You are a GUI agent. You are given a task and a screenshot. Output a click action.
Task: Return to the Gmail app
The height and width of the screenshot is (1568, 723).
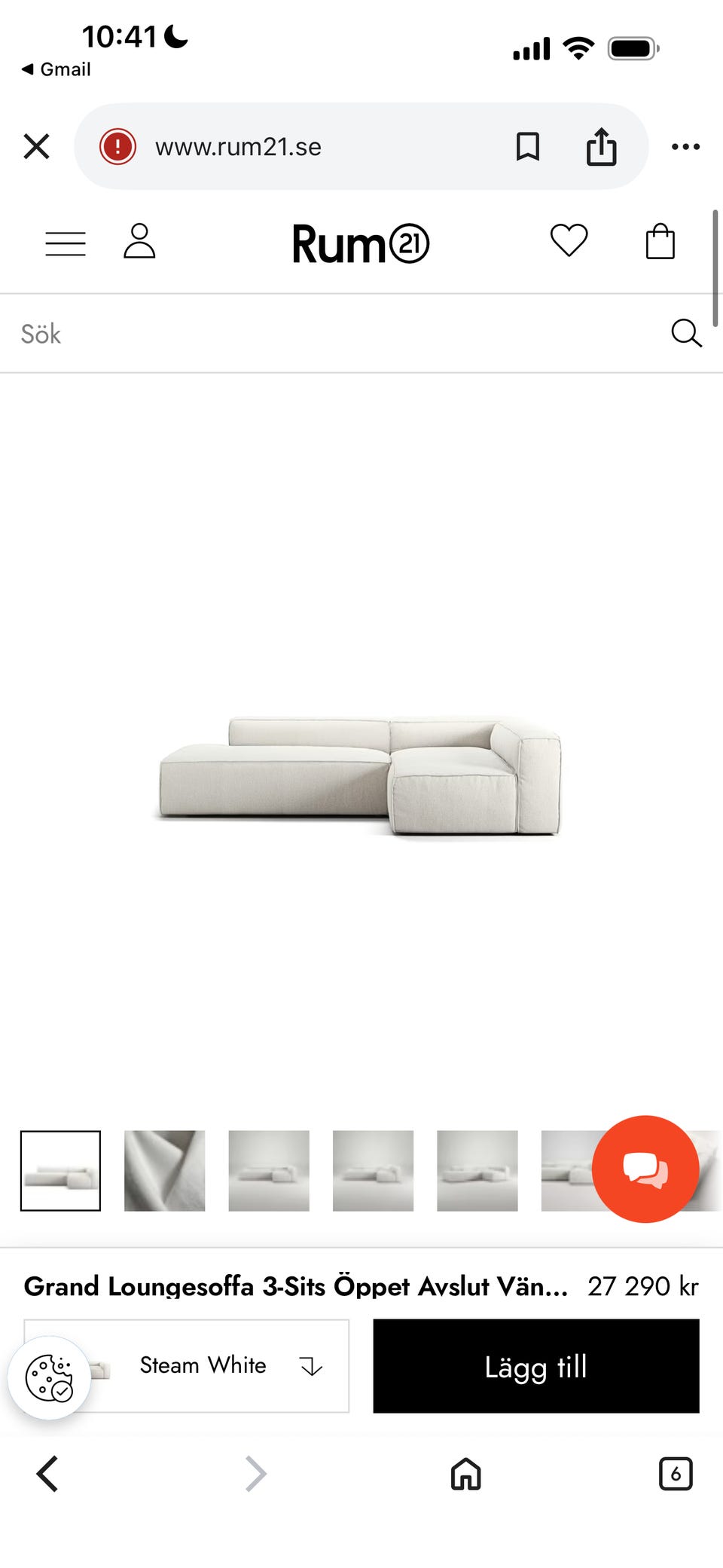tap(56, 69)
